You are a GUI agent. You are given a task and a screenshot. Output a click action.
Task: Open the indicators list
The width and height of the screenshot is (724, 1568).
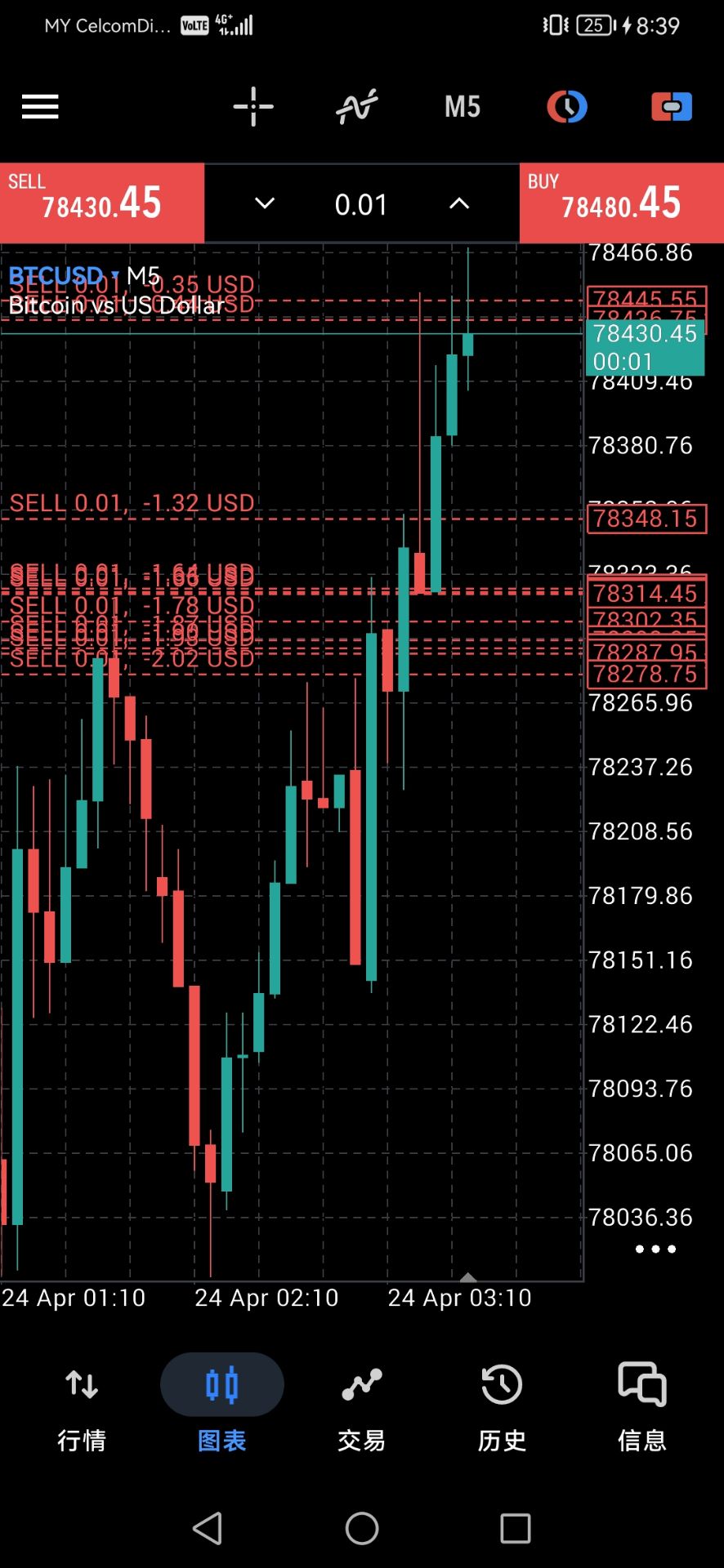click(357, 107)
